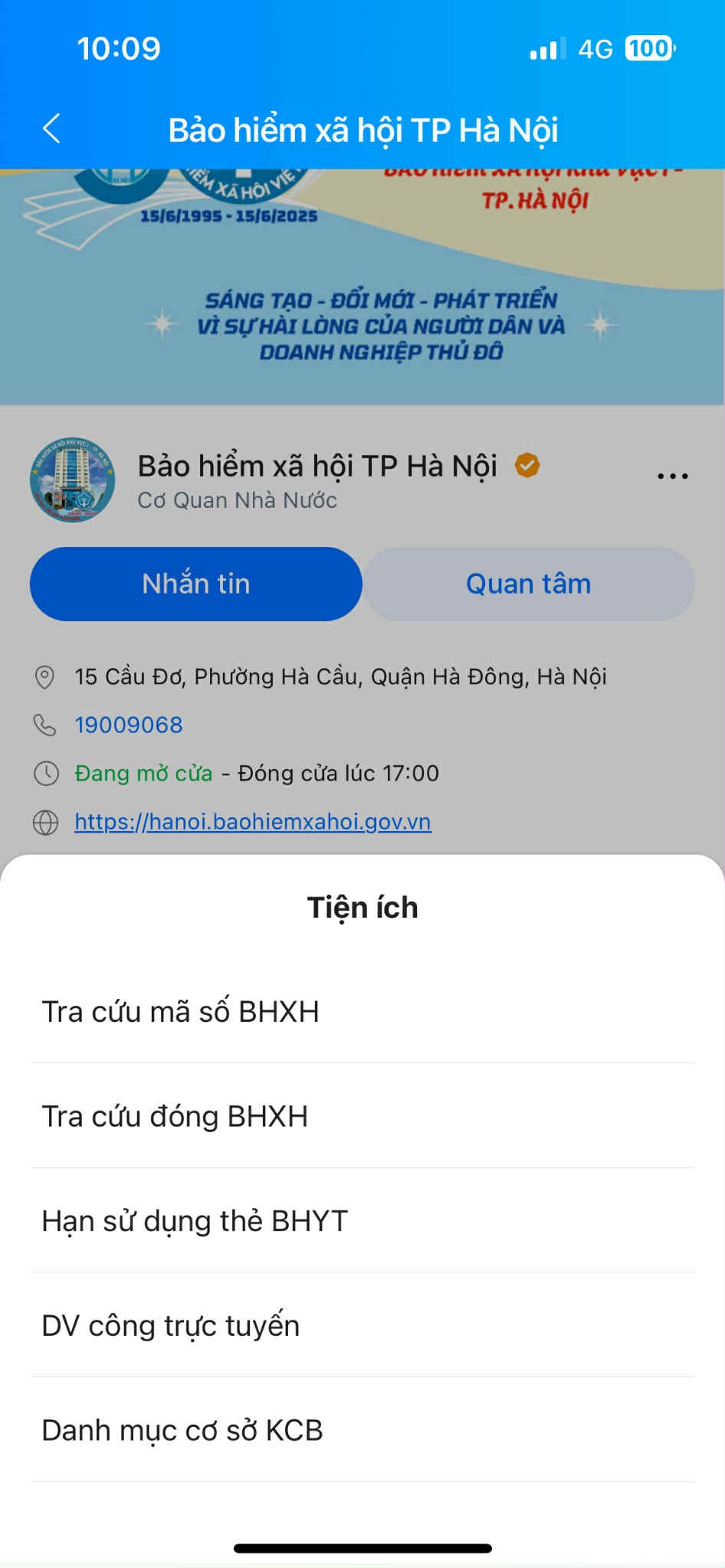Open the hanoi.baohiemxahoi.gov.vn website link
725x1568 pixels.
pos(252,822)
